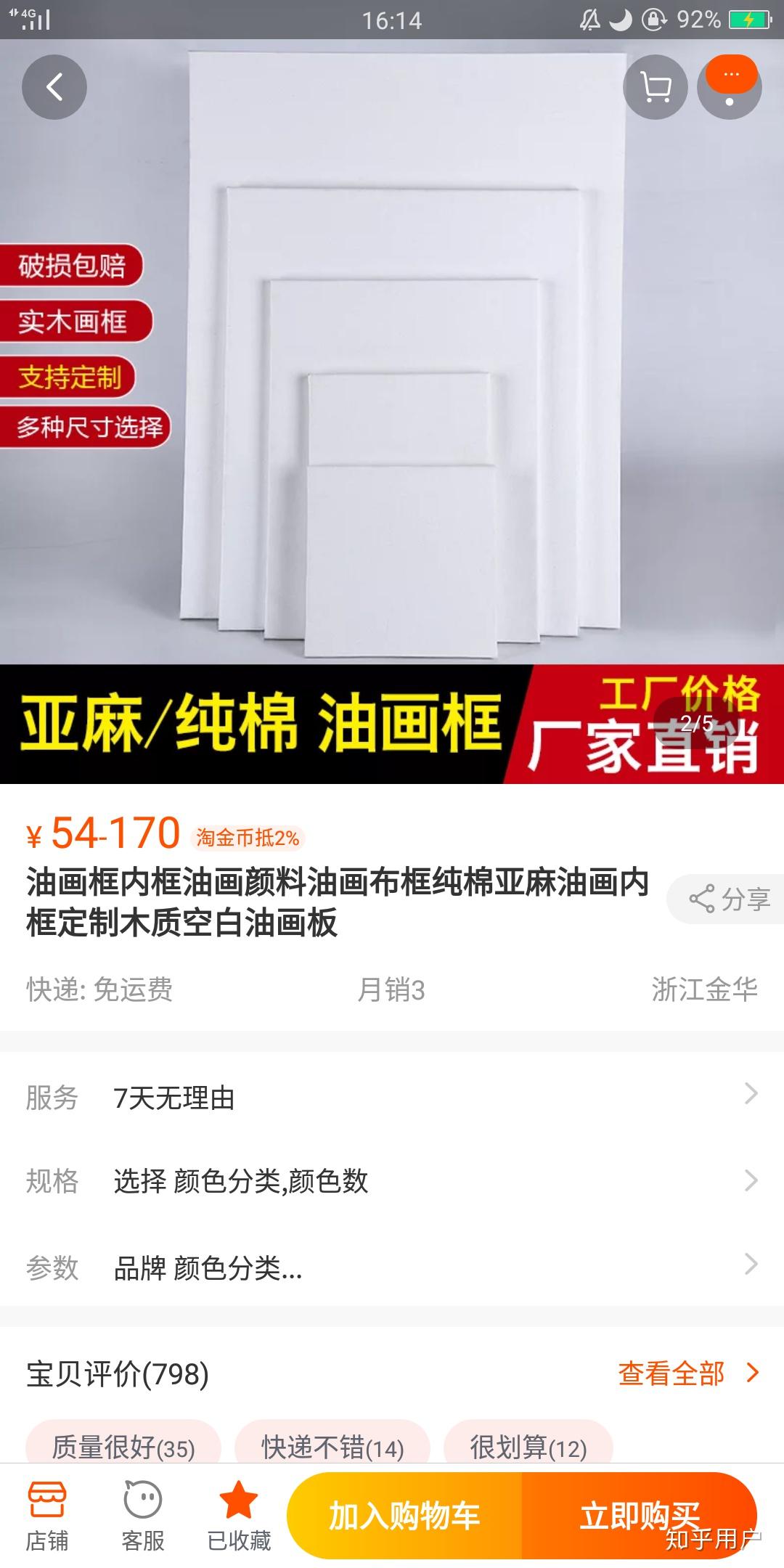
Task: Select 规格 color classification options
Action: point(392,1181)
